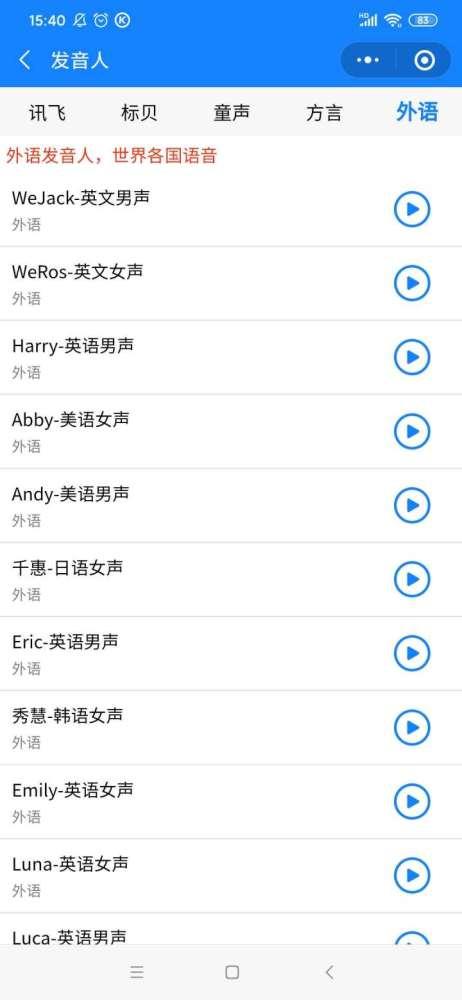Preview the 秀慧-韩语女声 voice
Screen dimensions: 462x1000
[412, 728]
